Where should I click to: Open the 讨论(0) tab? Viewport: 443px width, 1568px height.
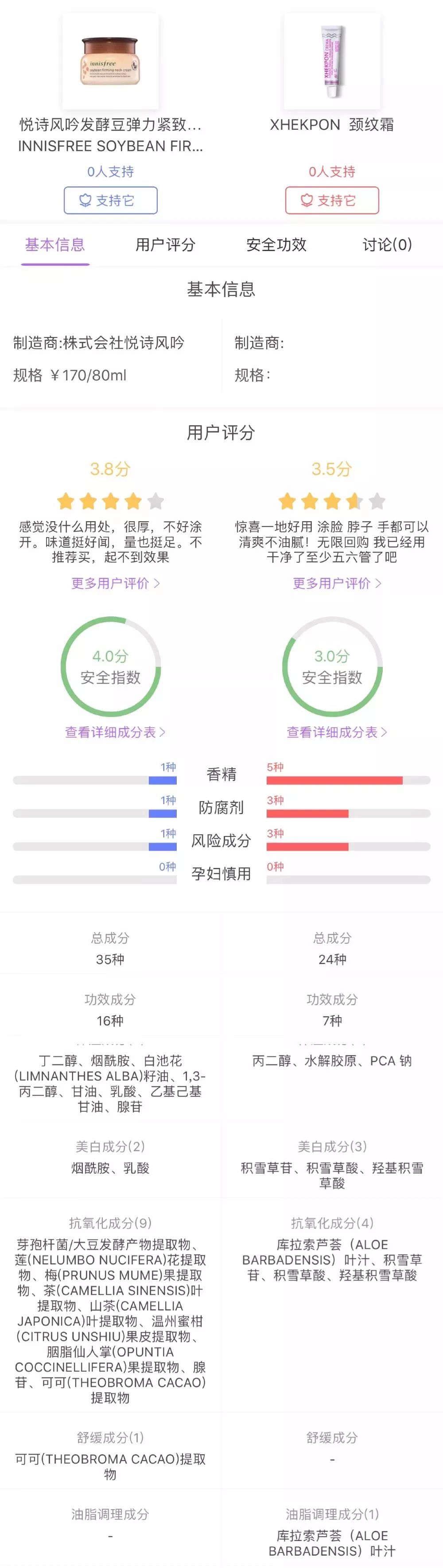[387, 245]
